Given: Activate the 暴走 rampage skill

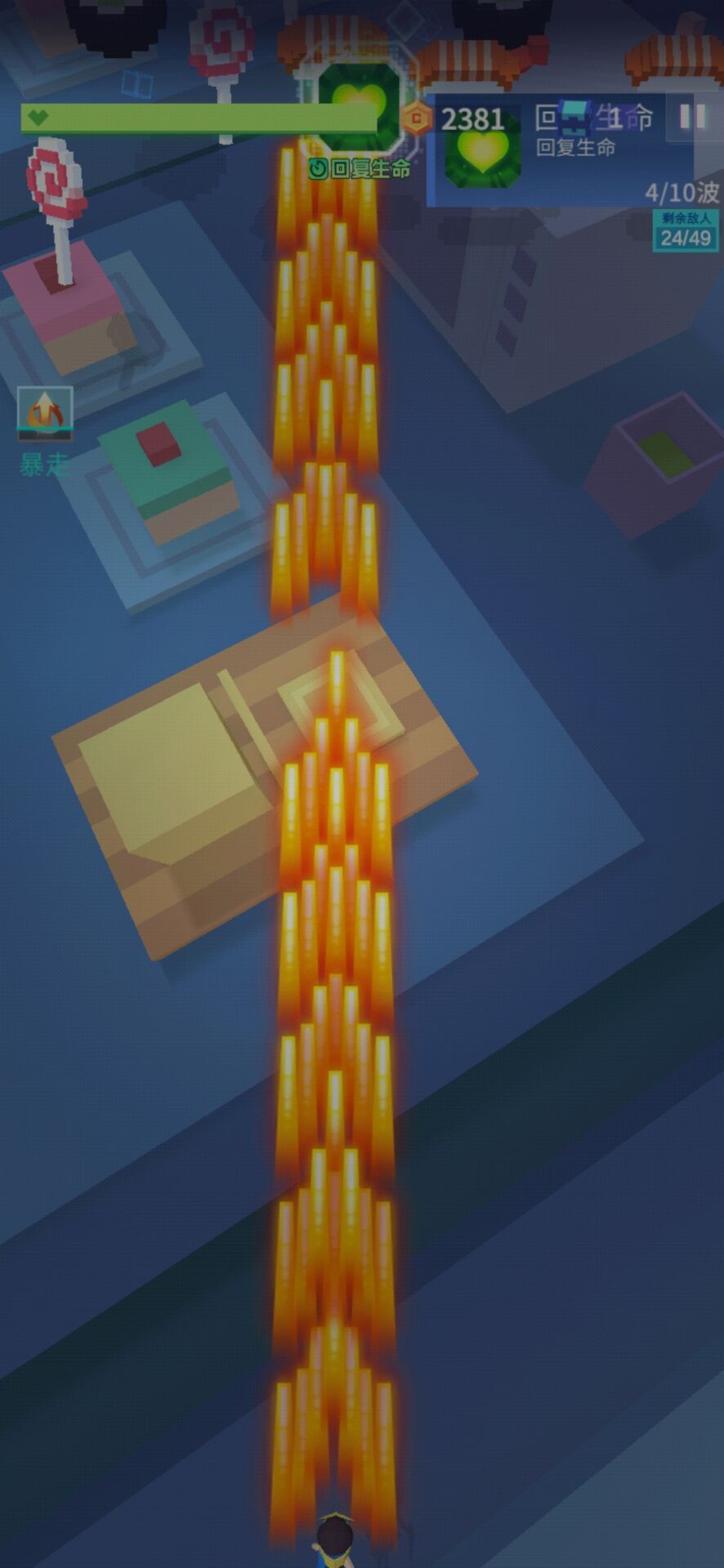Looking at the screenshot, I should coord(46,412).
